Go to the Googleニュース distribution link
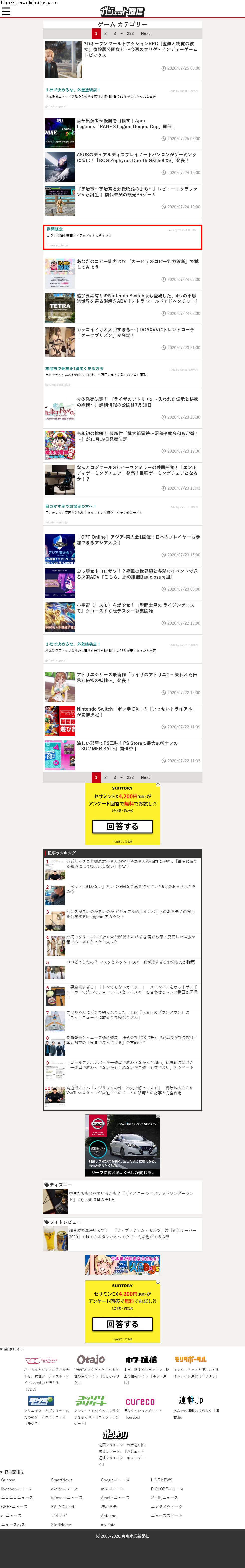 [115, 1480]
